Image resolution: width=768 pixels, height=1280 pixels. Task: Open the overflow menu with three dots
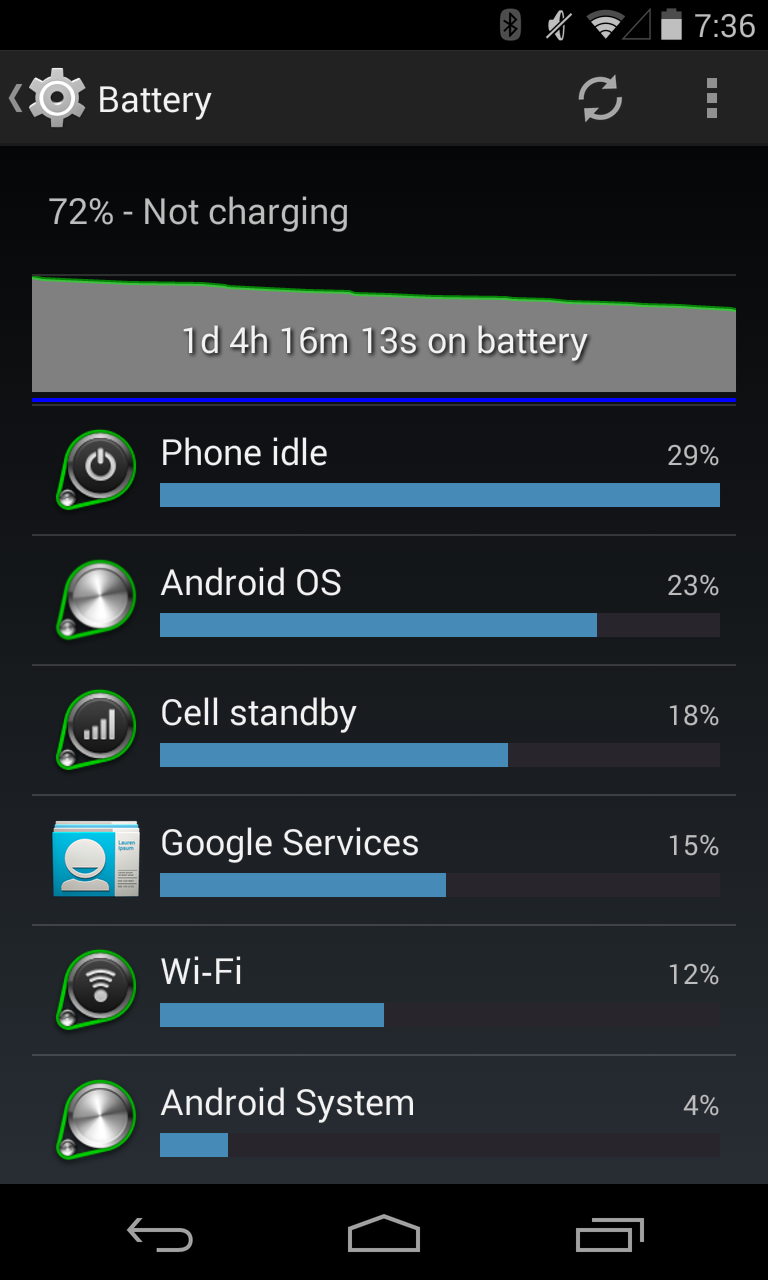[x=711, y=98]
